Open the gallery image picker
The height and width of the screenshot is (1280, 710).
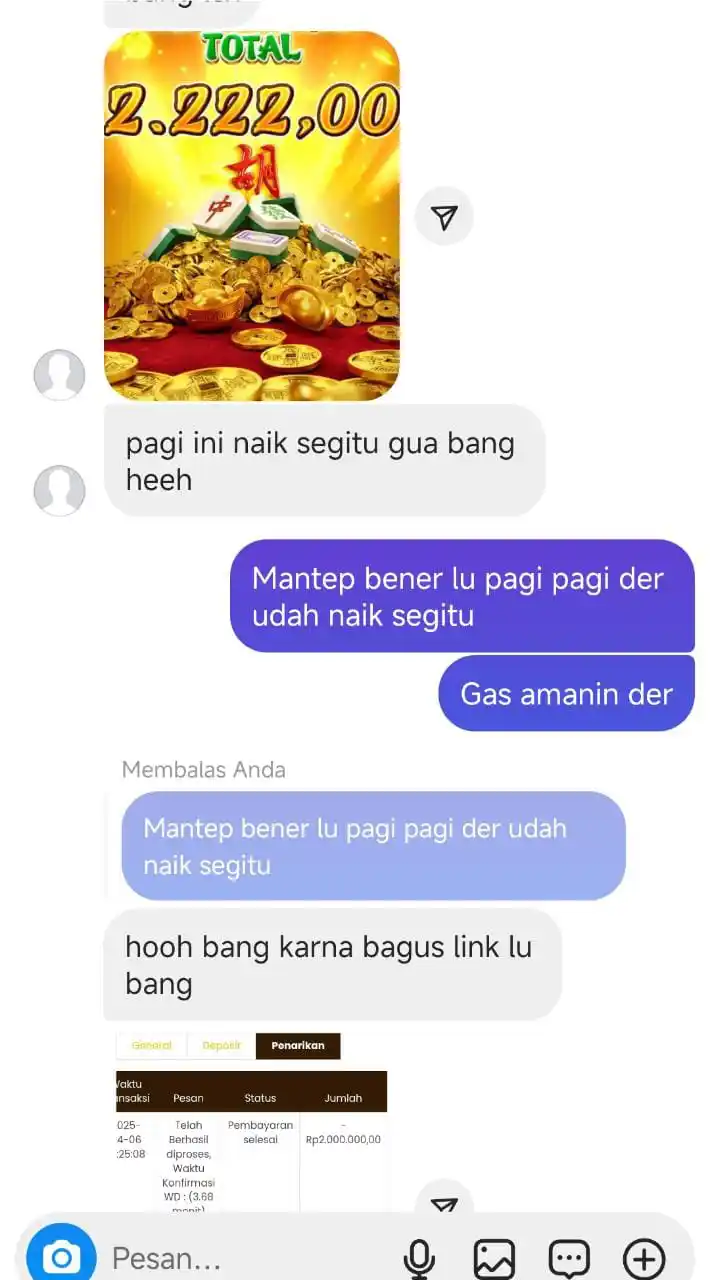494,1258
